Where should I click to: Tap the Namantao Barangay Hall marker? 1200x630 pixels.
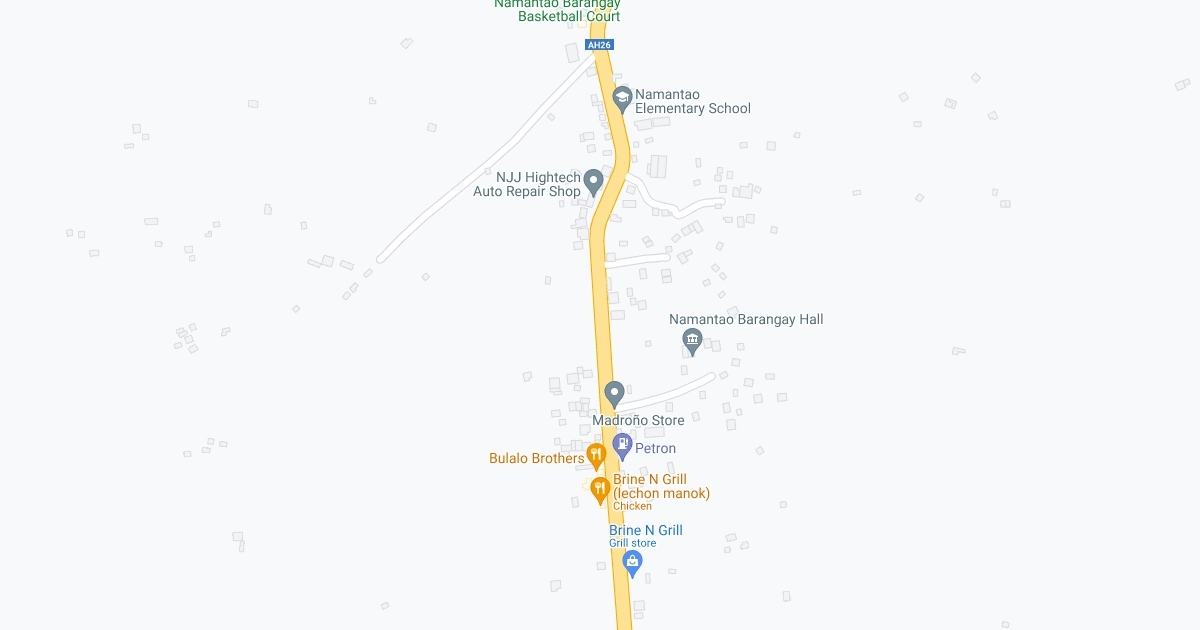[x=692, y=341]
